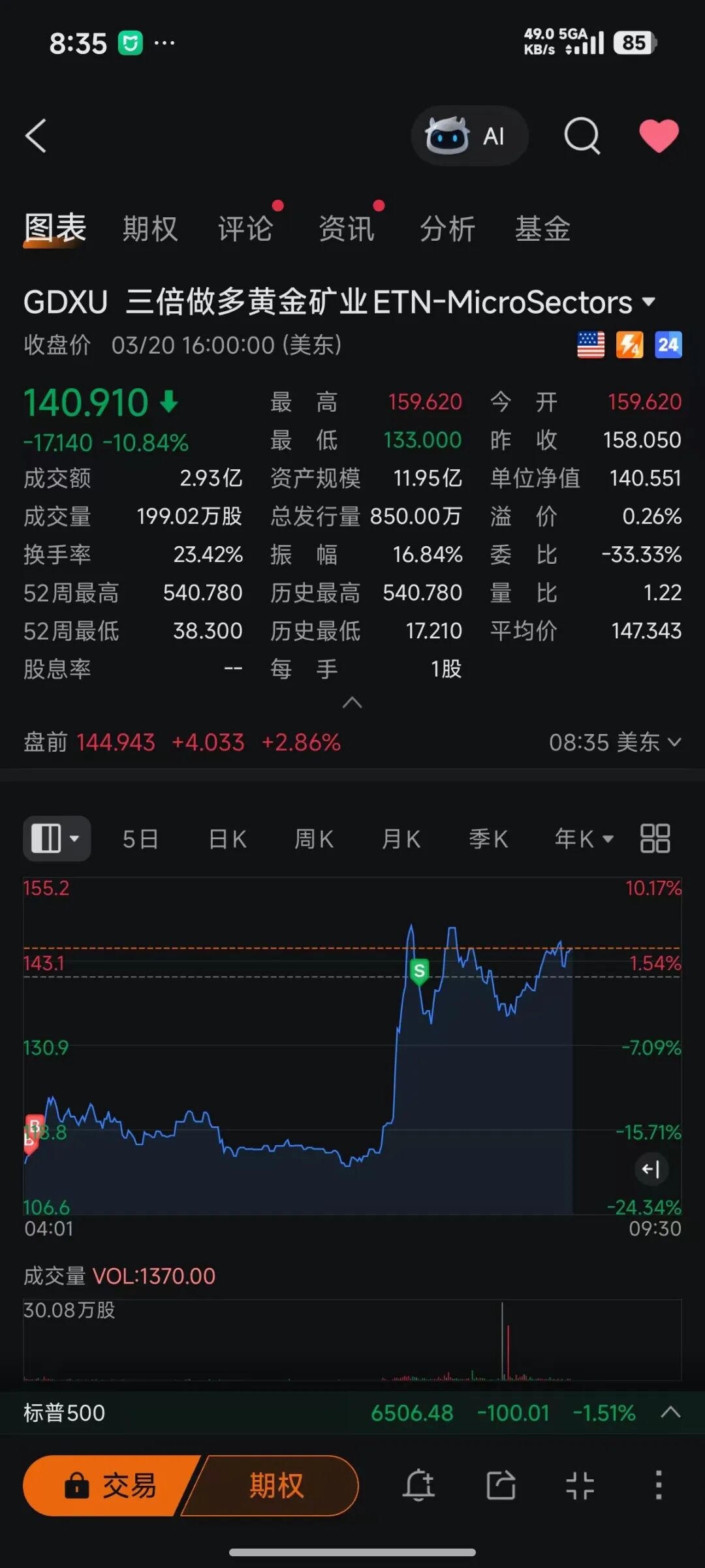This screenshot has width=705, height=1568.
Task: Open the 年K period dropdown
Action: pos(584,839)
